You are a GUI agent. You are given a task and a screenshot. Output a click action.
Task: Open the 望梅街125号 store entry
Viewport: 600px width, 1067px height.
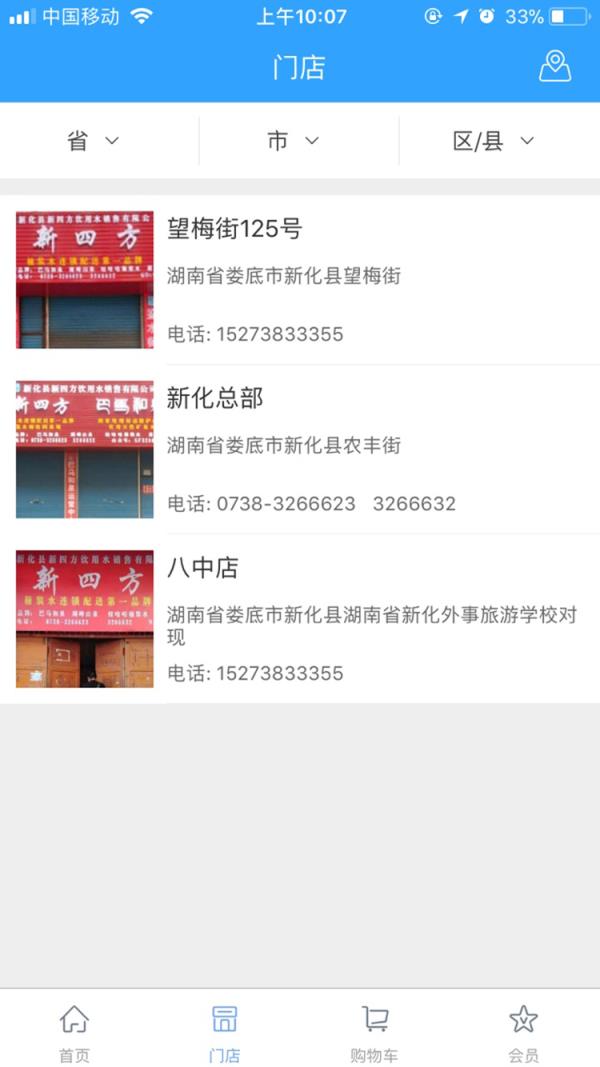pyautogui.click(x=300, y=279)
